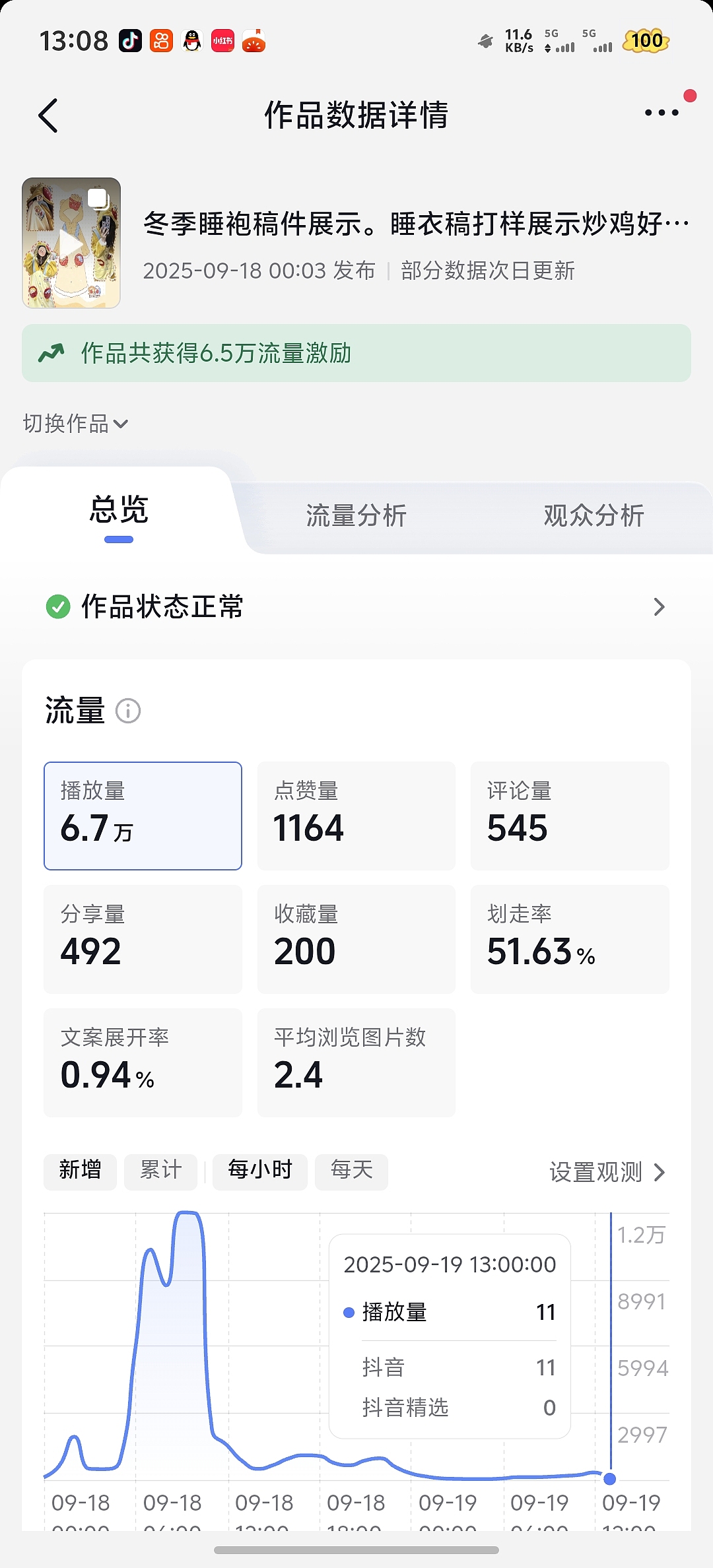Tap the green checkmark next to 作品状态正常

point(58,606)
